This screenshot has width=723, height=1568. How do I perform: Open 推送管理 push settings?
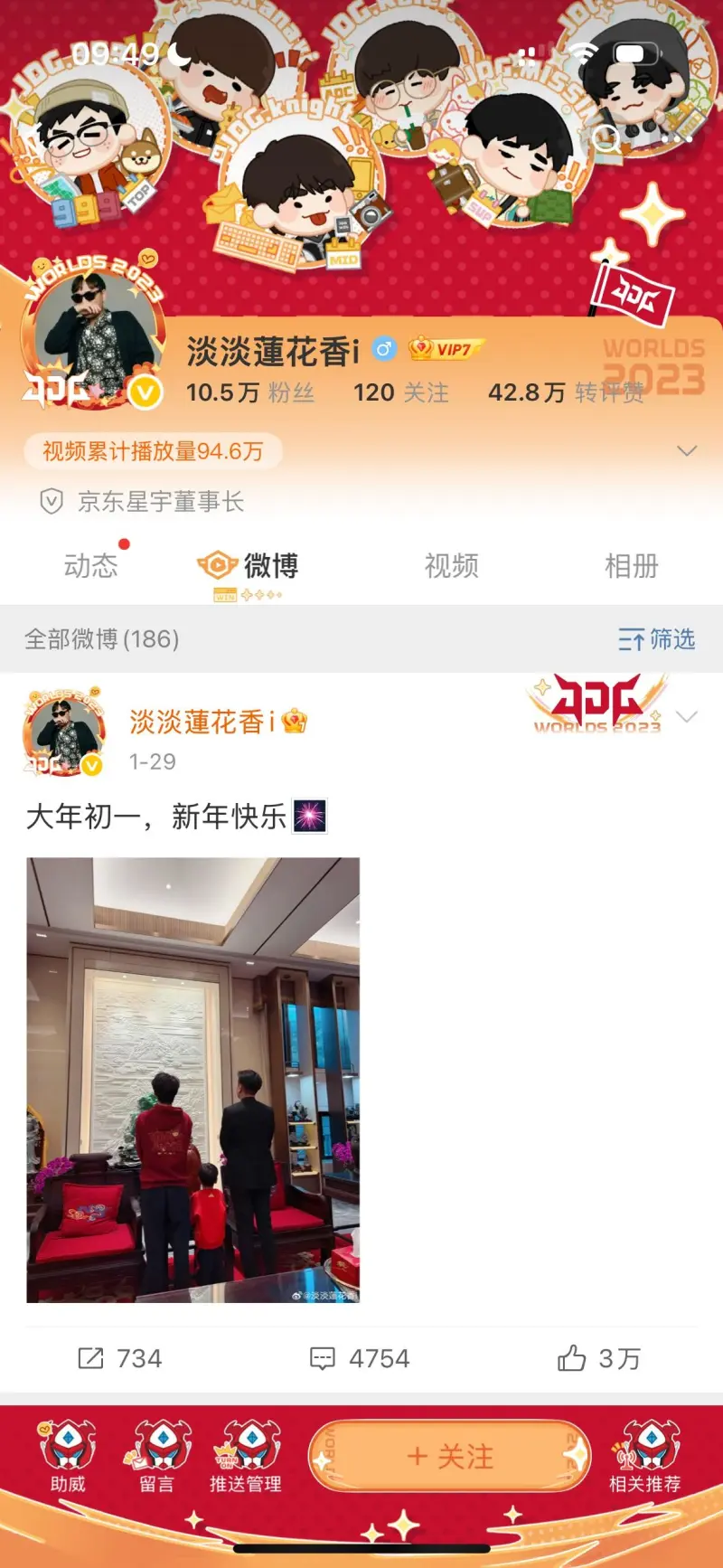coord(246,1456)
